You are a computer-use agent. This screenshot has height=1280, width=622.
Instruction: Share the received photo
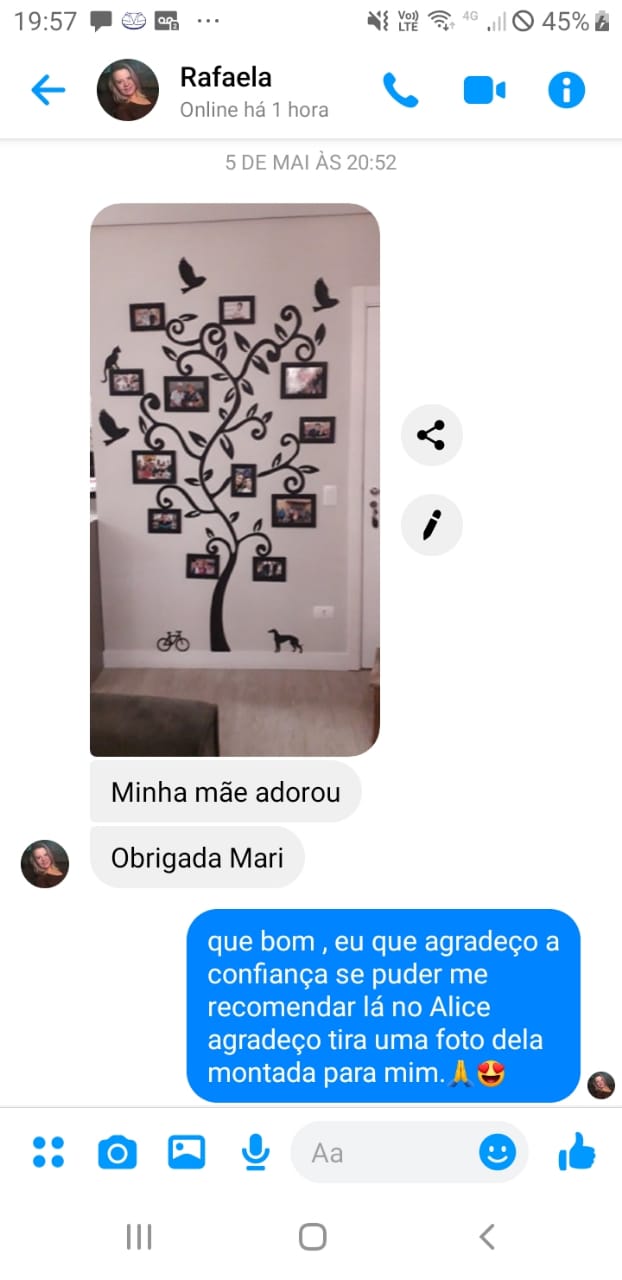coord(431,436)
